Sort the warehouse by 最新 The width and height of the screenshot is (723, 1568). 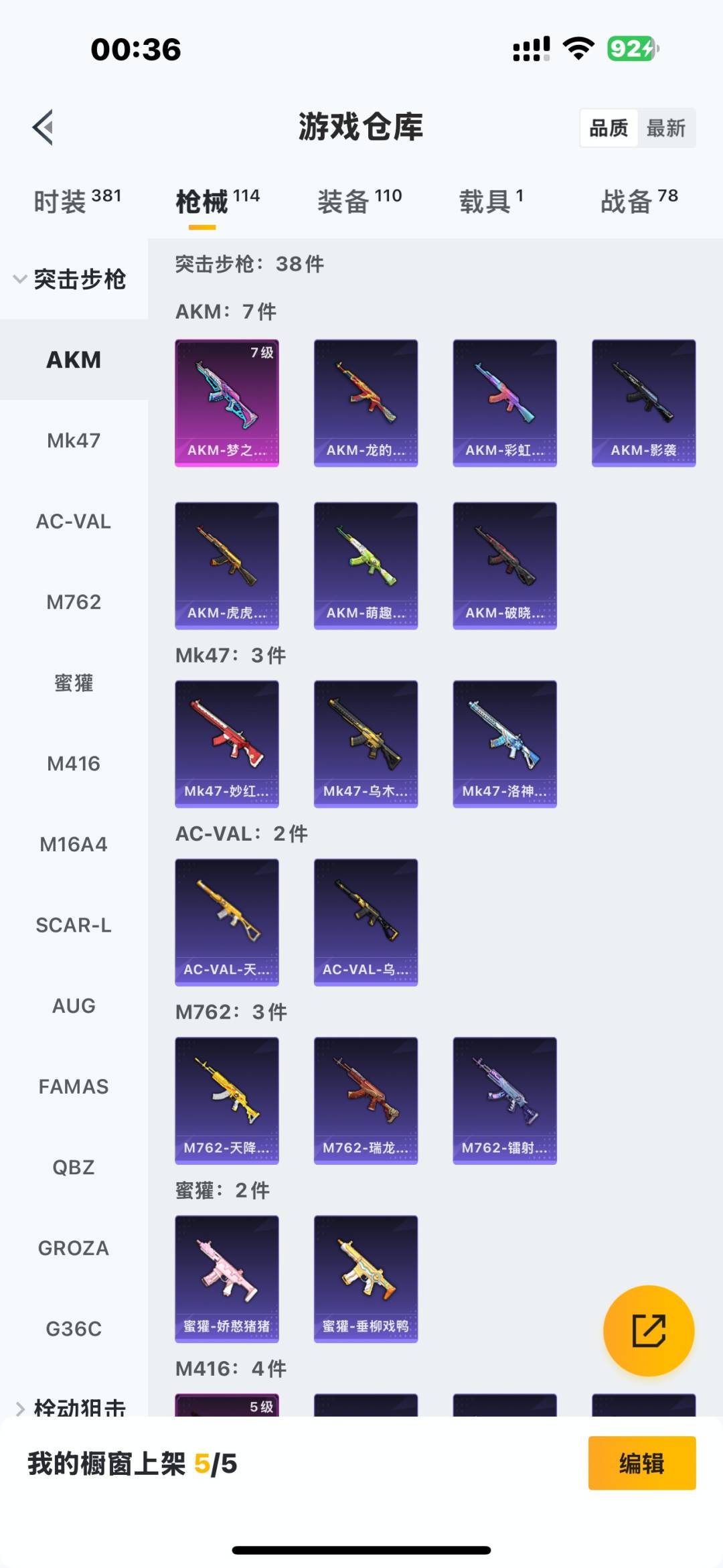pos(665,128)
